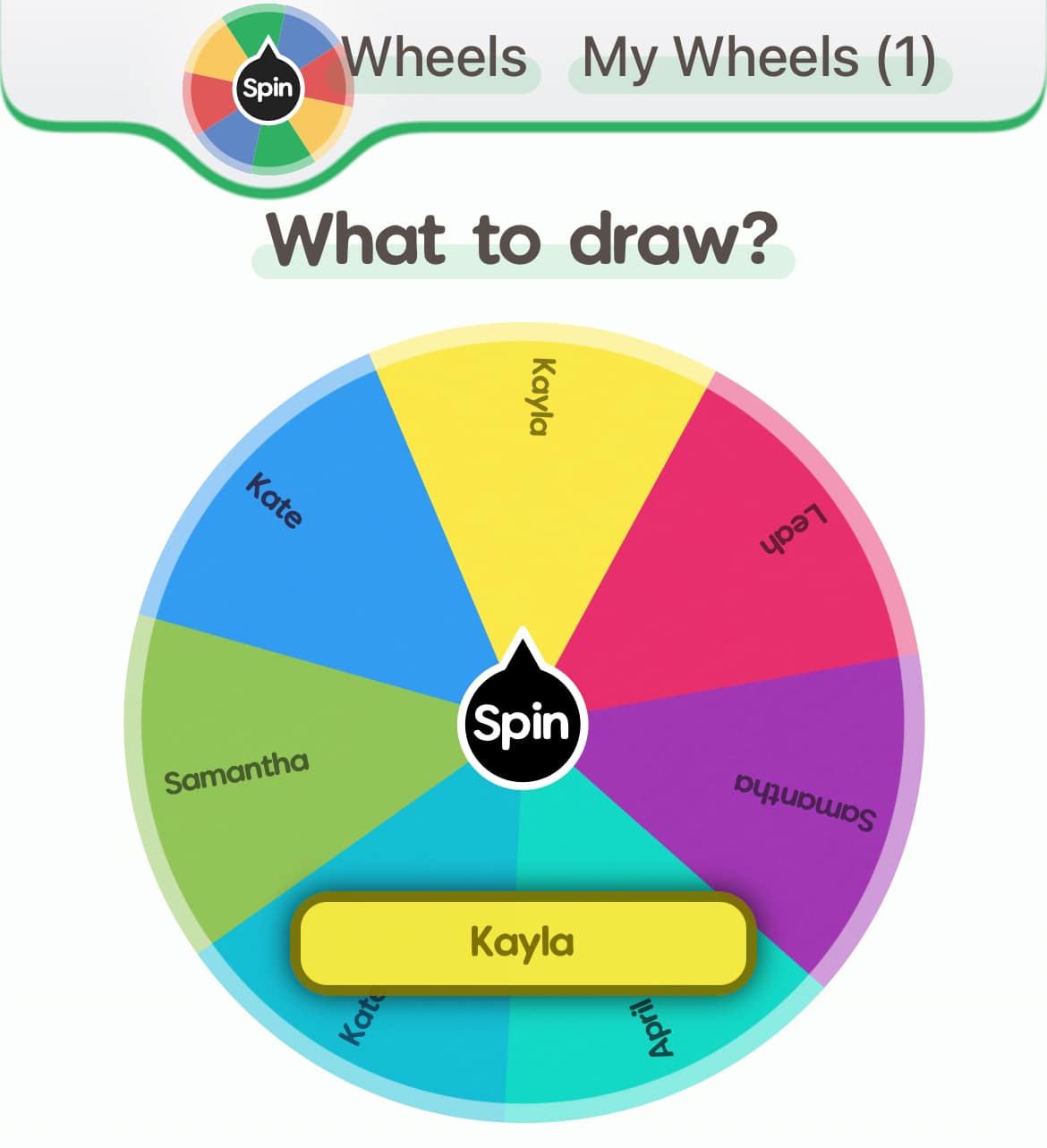1047x1148 pixels.
Task: Edit the 'What to draw?' wheel title
Action: coord(523,240)
